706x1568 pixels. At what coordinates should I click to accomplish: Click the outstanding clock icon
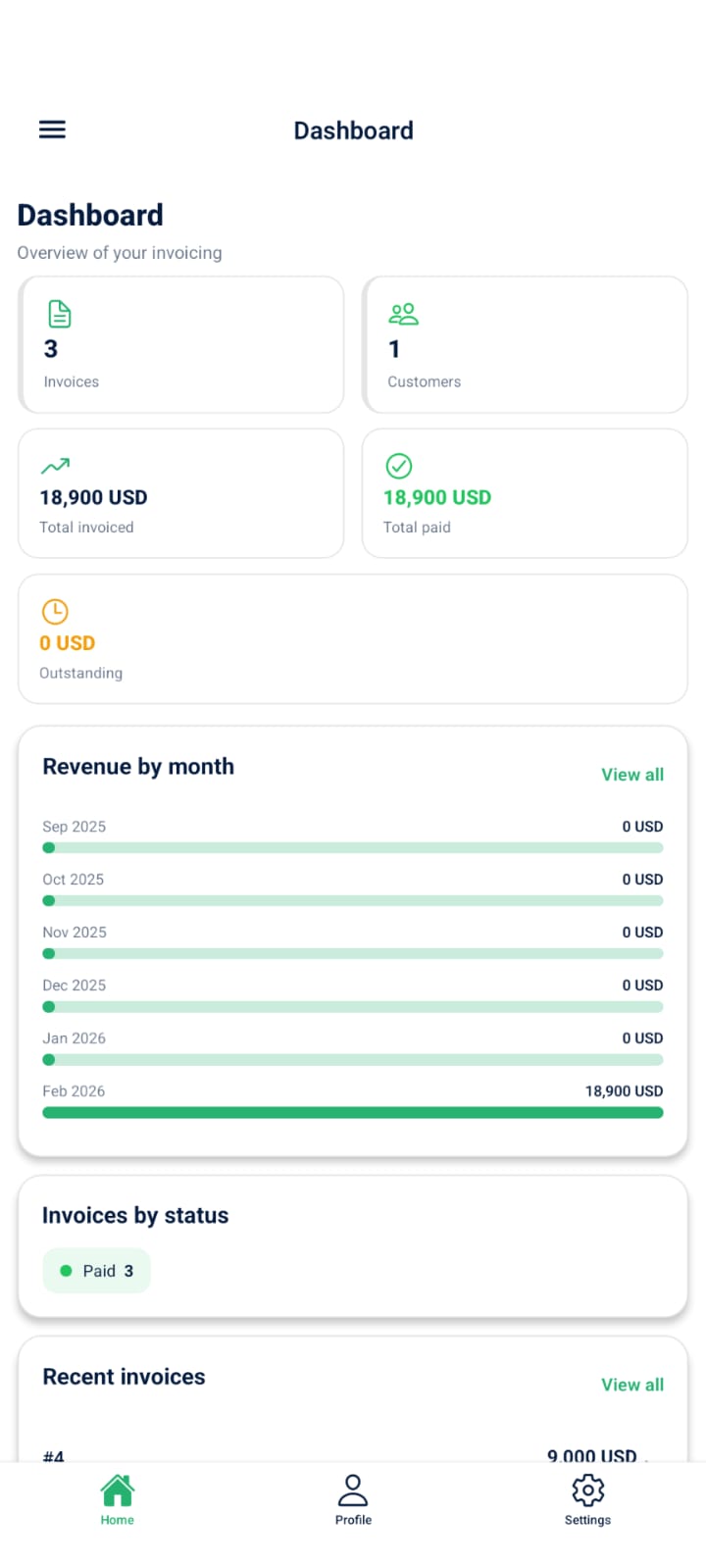click(55, 611)
